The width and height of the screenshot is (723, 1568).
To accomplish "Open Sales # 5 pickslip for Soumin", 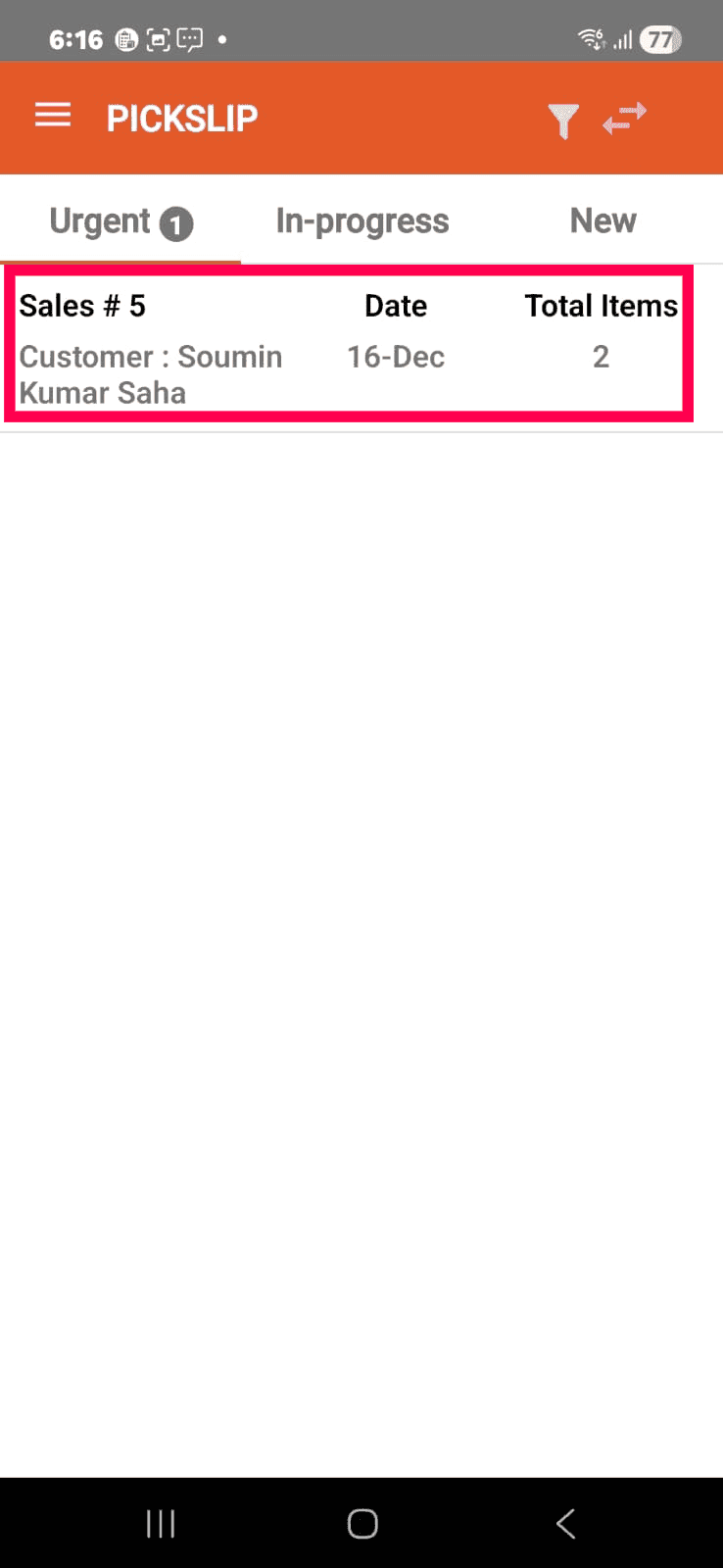I will pos(348,346).
